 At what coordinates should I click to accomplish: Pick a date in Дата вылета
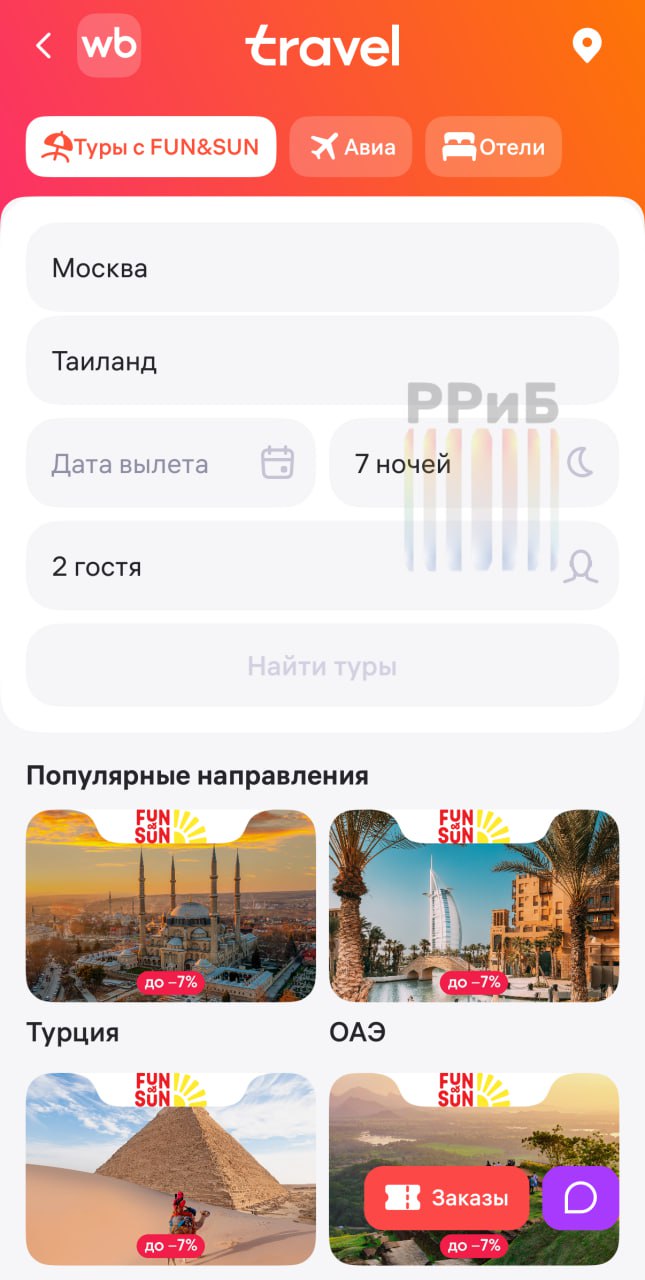point(171,463)
